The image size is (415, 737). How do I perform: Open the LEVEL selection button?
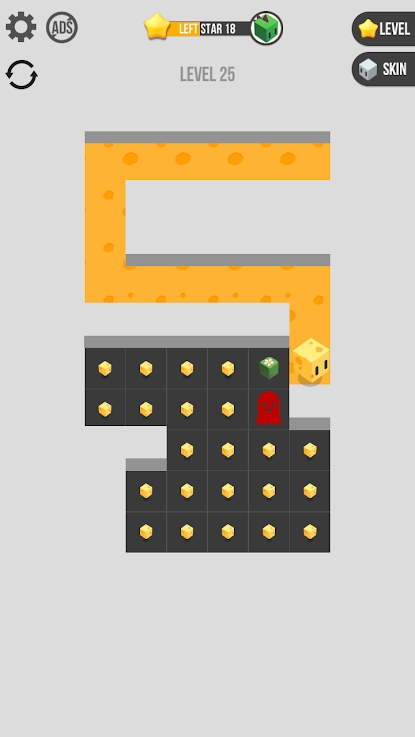(x=384, y=29)
